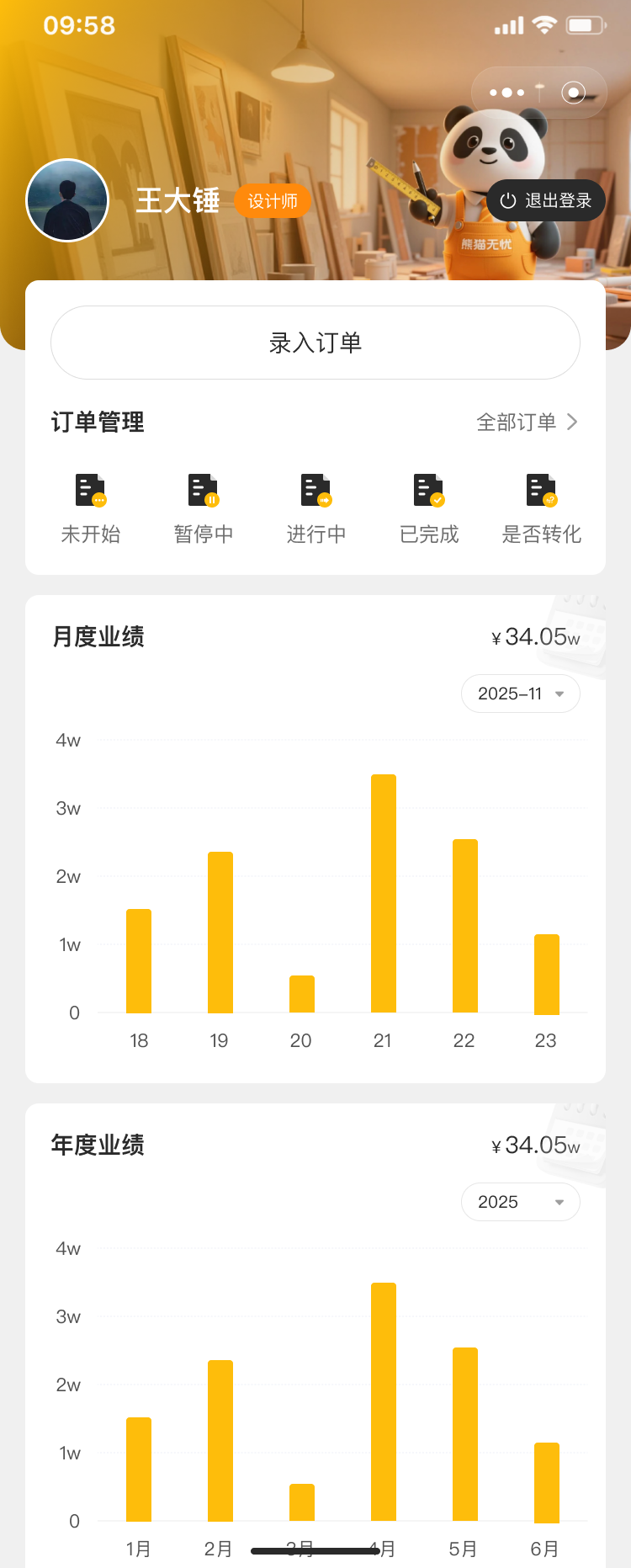Viewport: 631px width, 1568px height.
Task: Open 是否转化 orders
Action: point(542,508)
